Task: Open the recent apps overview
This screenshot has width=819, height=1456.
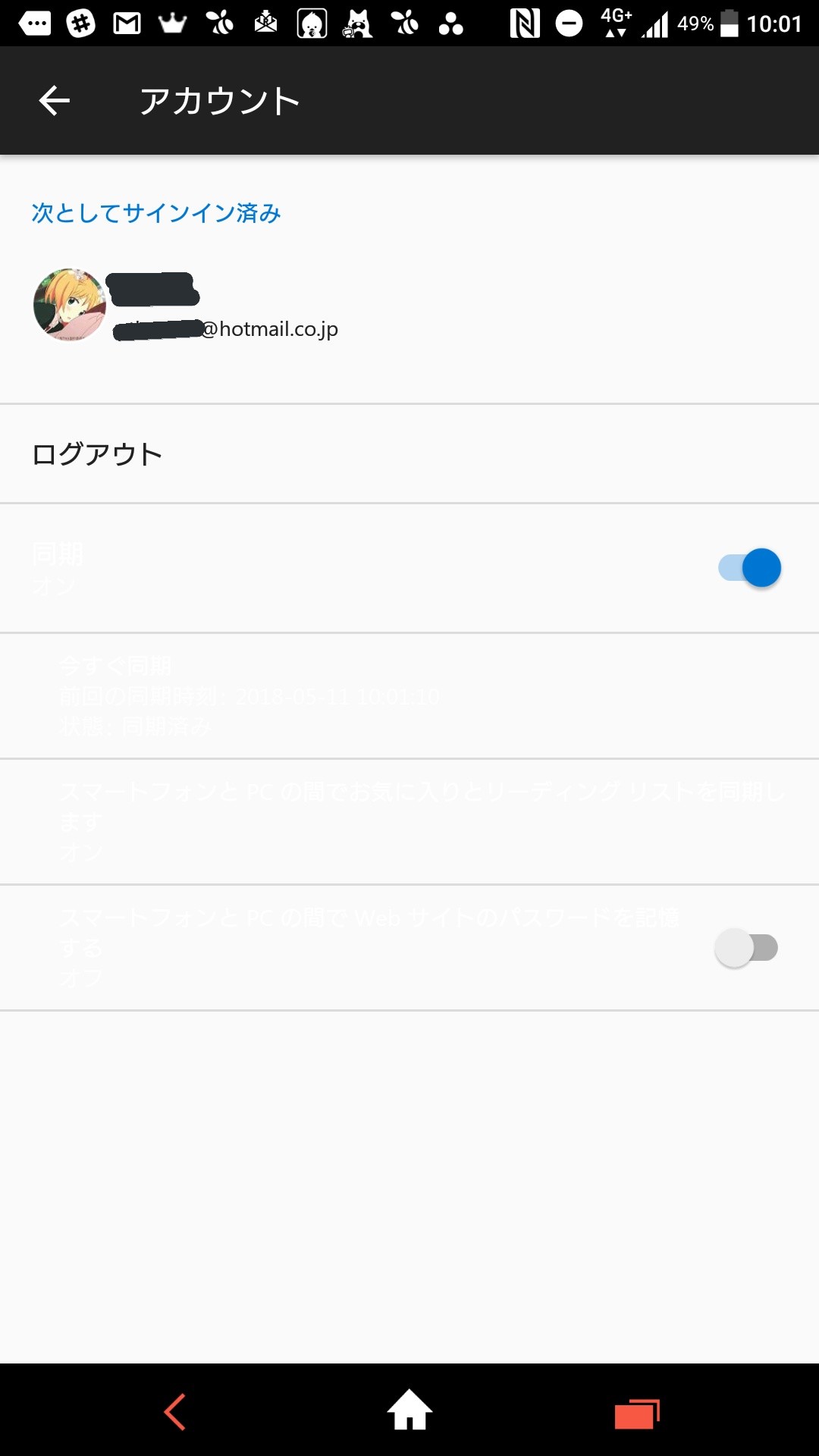Action: [x=637, y=1414]
